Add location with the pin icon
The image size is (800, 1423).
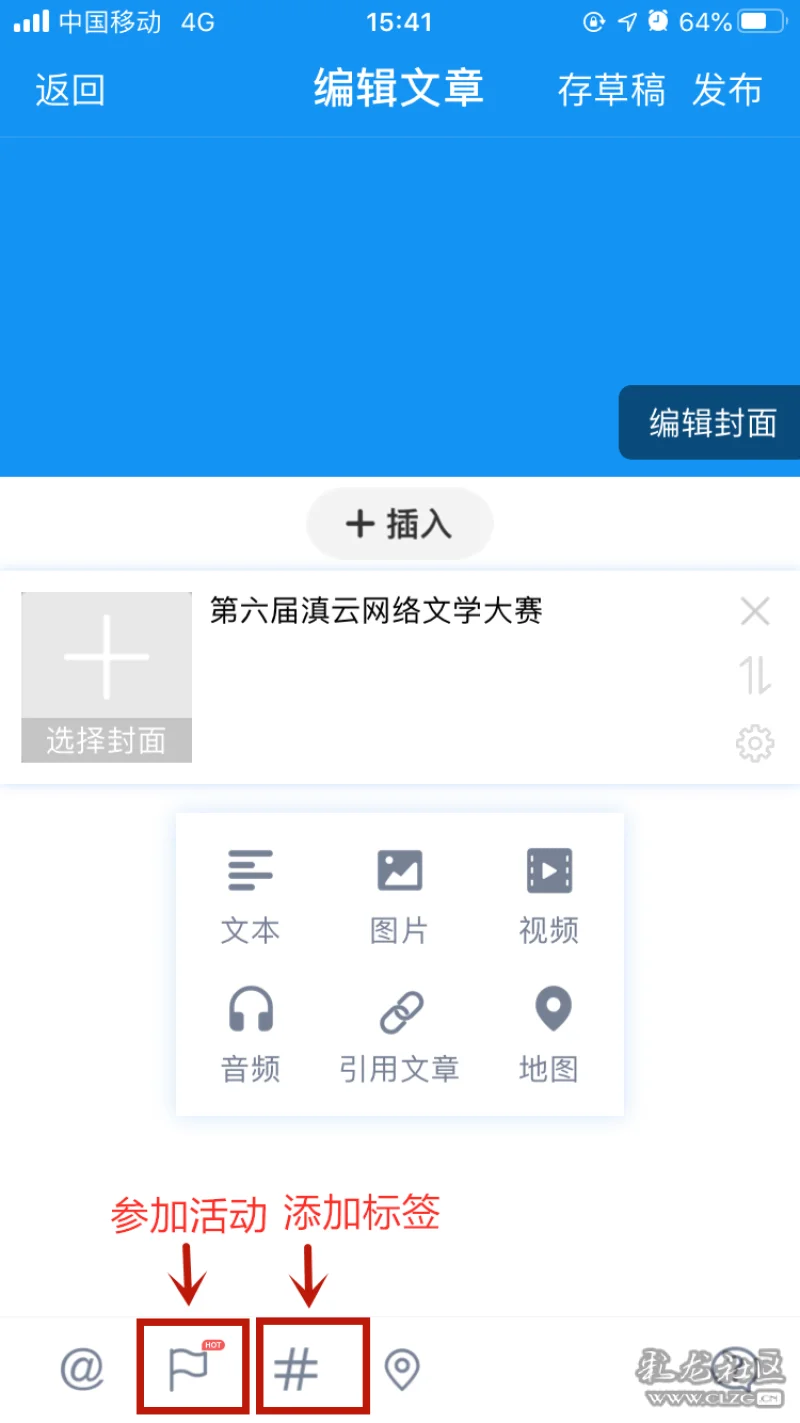pos(402,1369)
